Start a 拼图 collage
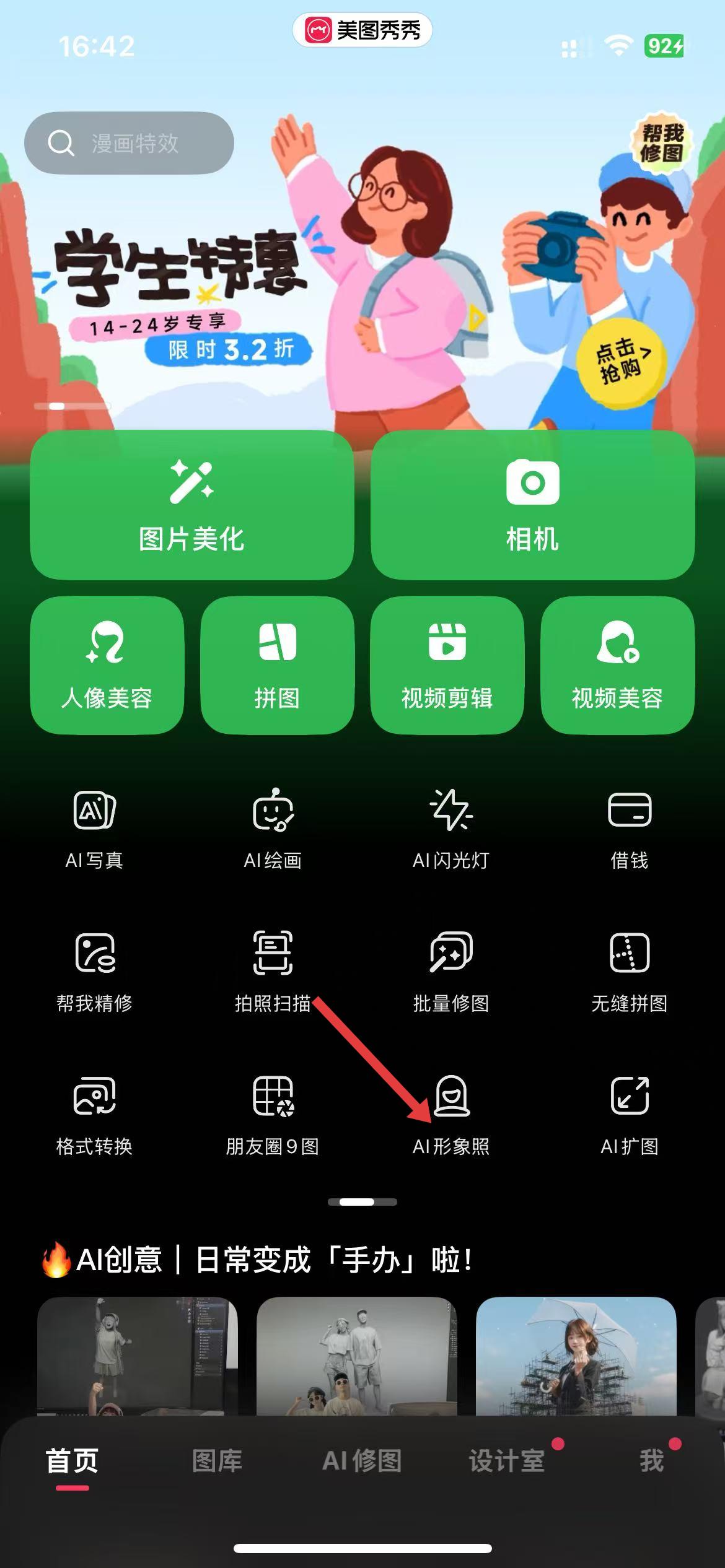 click(x=277, y=665)
